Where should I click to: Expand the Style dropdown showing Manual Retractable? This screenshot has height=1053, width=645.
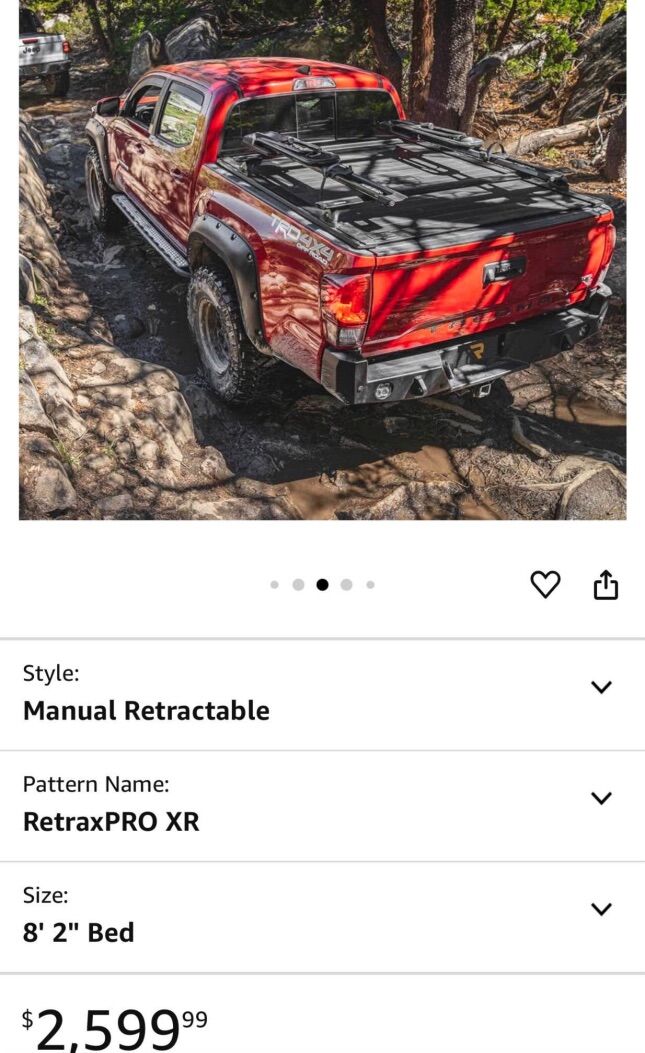tap(600, 687)
